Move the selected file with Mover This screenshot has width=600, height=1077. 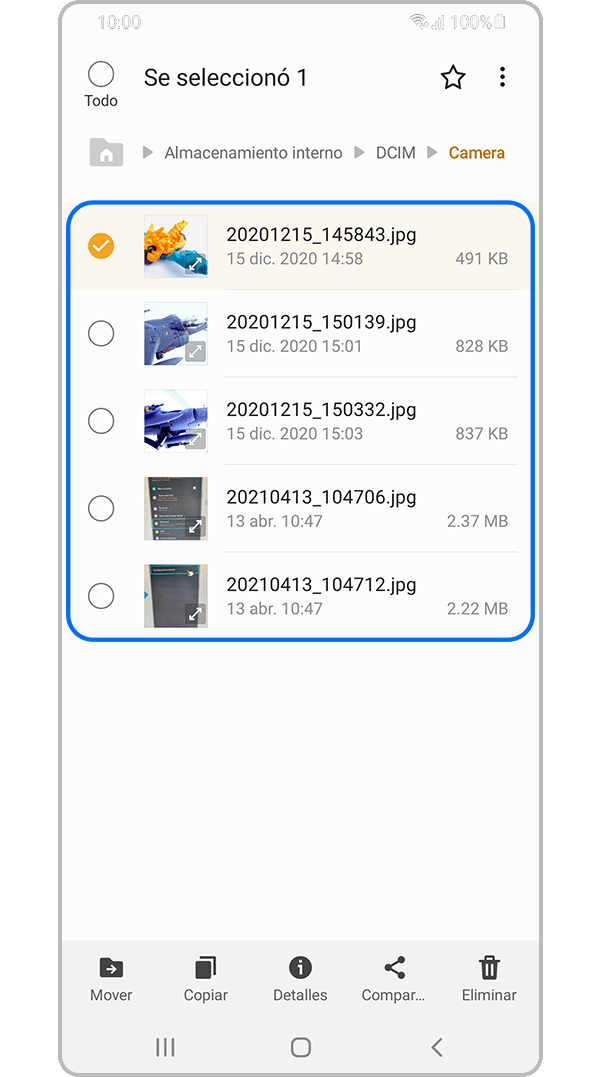point(111,979)
